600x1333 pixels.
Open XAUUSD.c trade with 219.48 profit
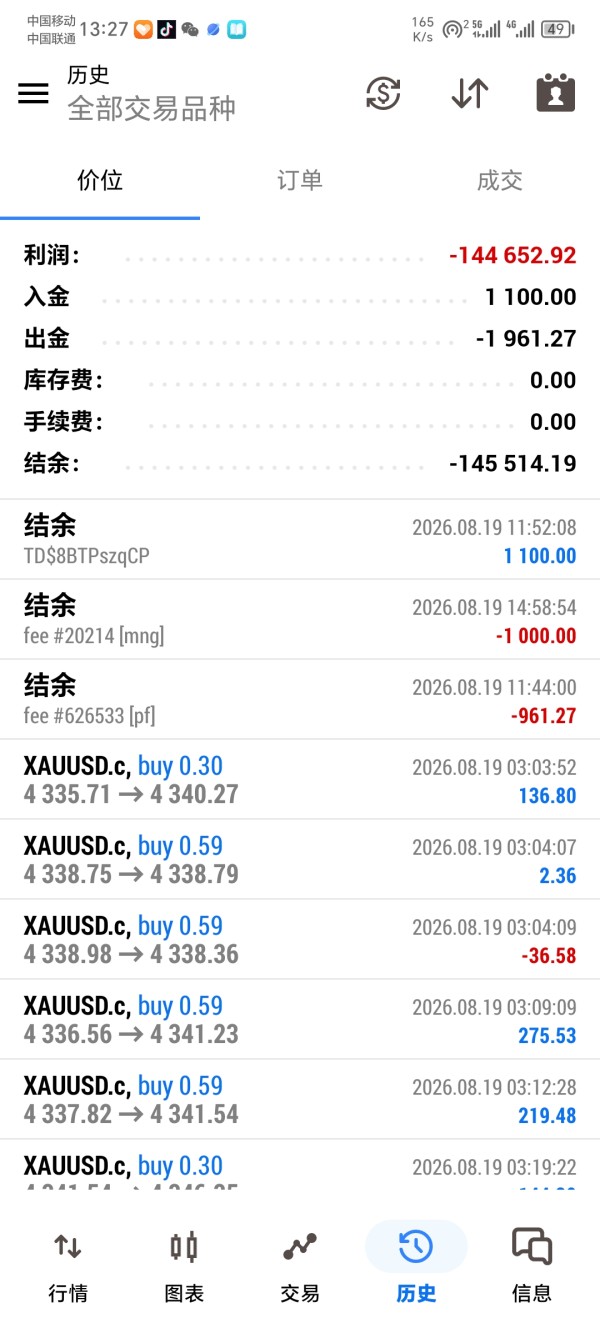tap(300, 1100)
